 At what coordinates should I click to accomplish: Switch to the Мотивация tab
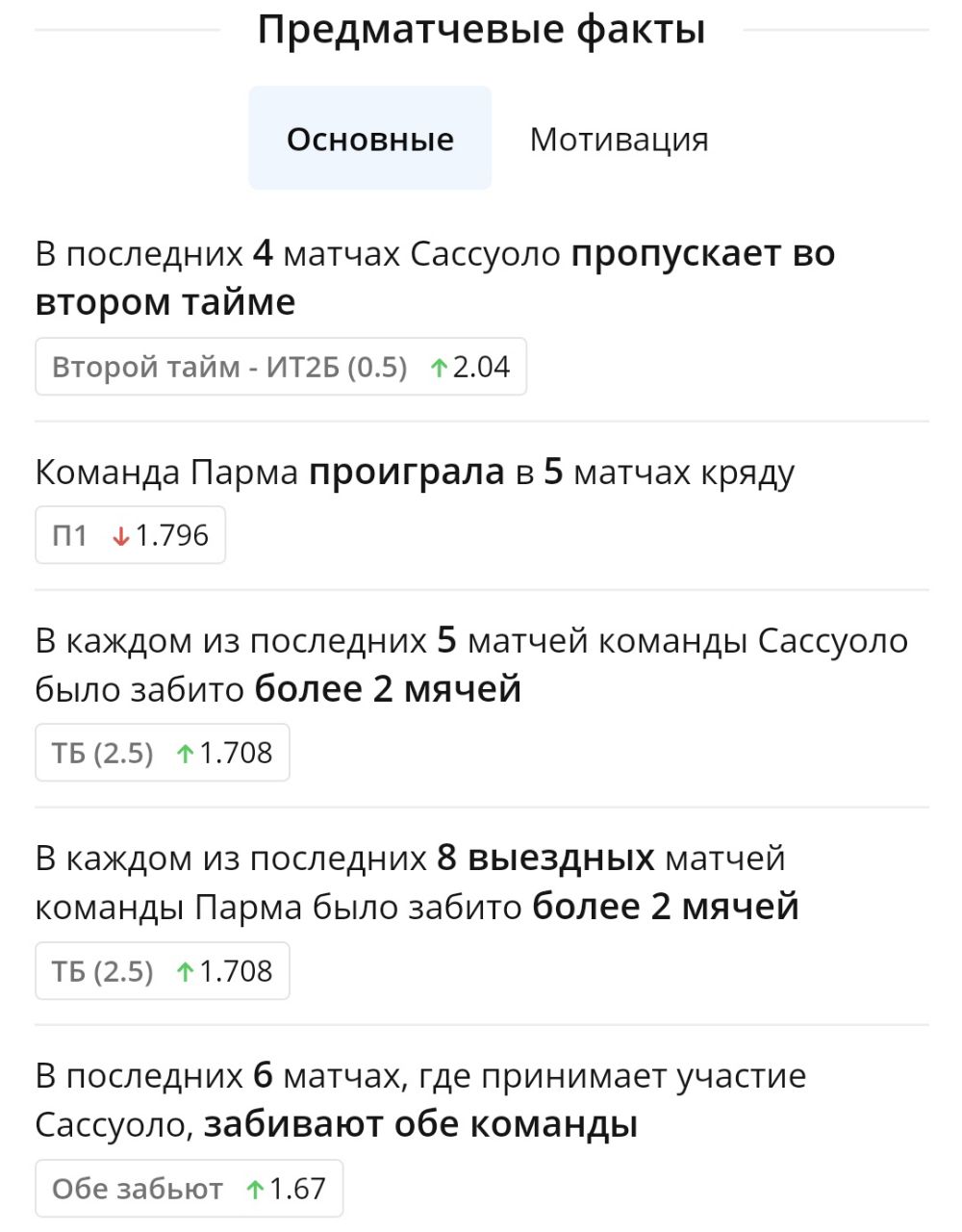(619, 140)
